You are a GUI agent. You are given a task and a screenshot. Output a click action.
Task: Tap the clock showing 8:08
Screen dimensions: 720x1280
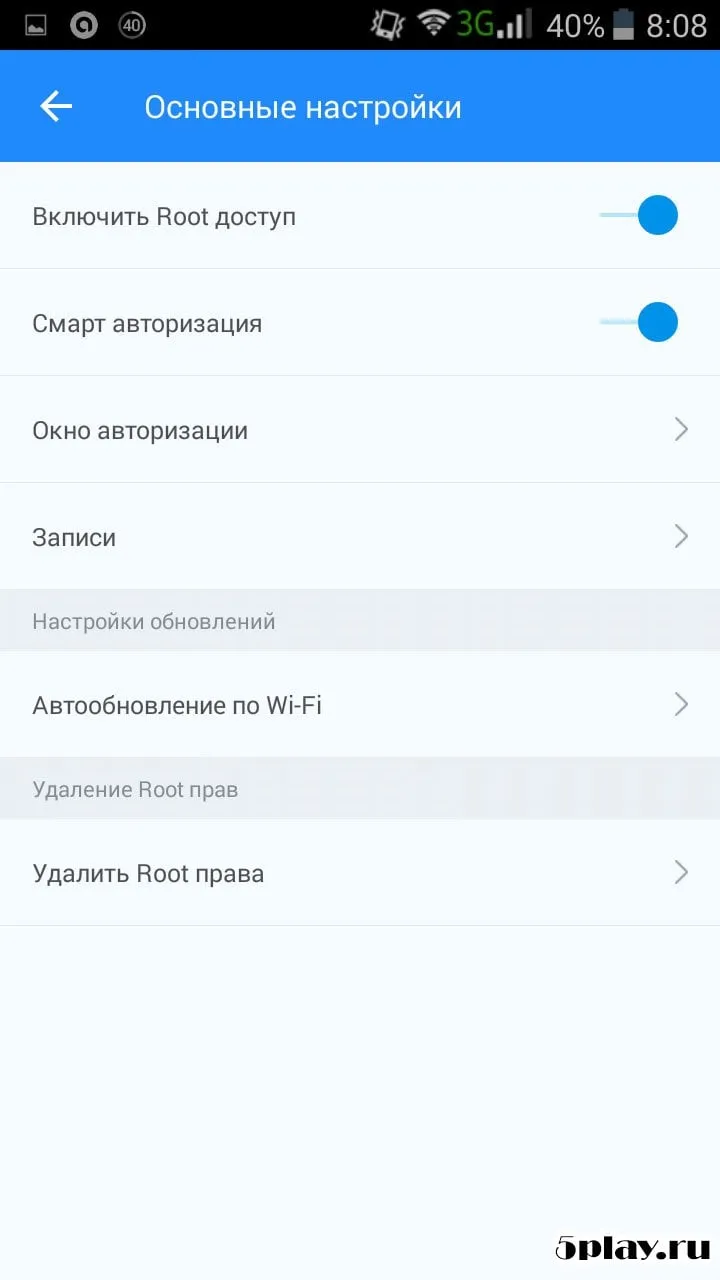click(x=680, y=24)
